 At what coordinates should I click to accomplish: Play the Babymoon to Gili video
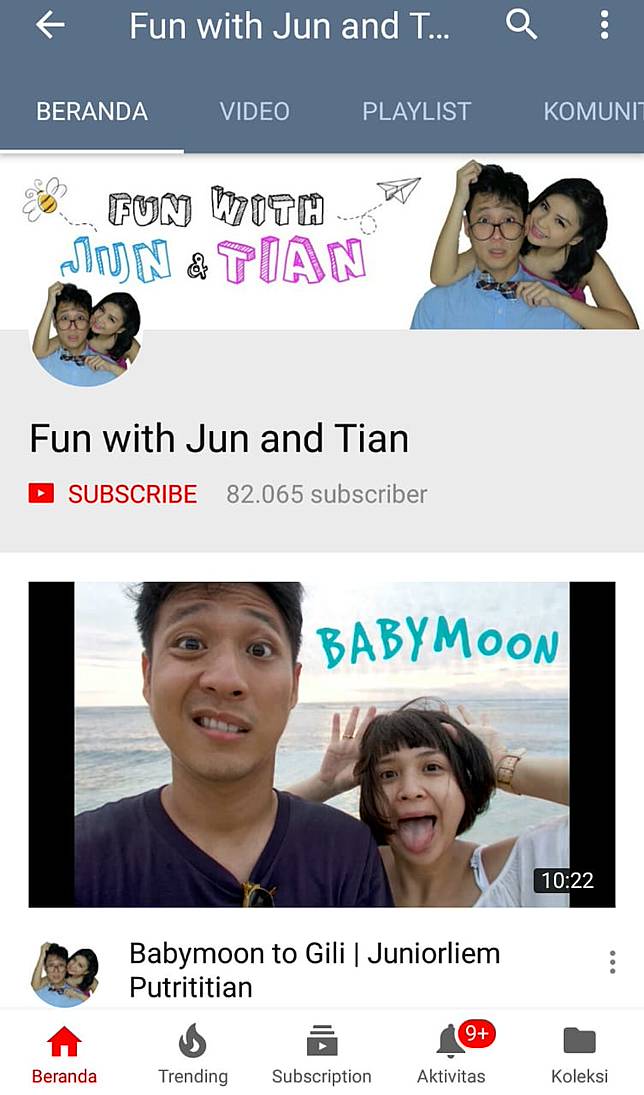pyautogui.click(x=321, y=744)
